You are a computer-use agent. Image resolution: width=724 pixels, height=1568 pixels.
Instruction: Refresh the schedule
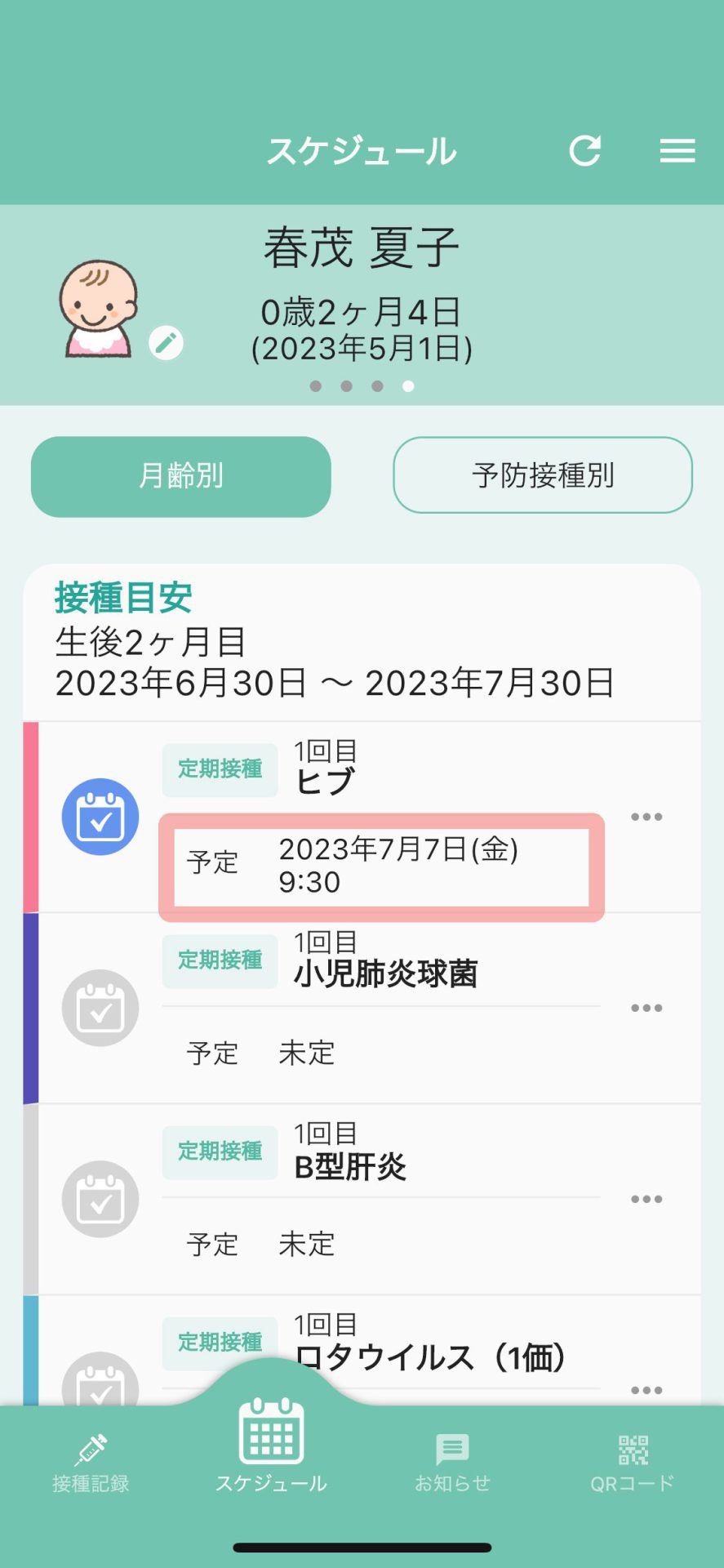(x=584, y=151)
